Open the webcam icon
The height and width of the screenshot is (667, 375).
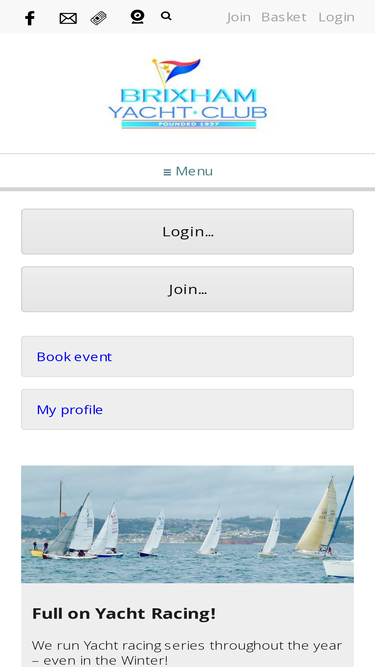[x=137, y=17]
